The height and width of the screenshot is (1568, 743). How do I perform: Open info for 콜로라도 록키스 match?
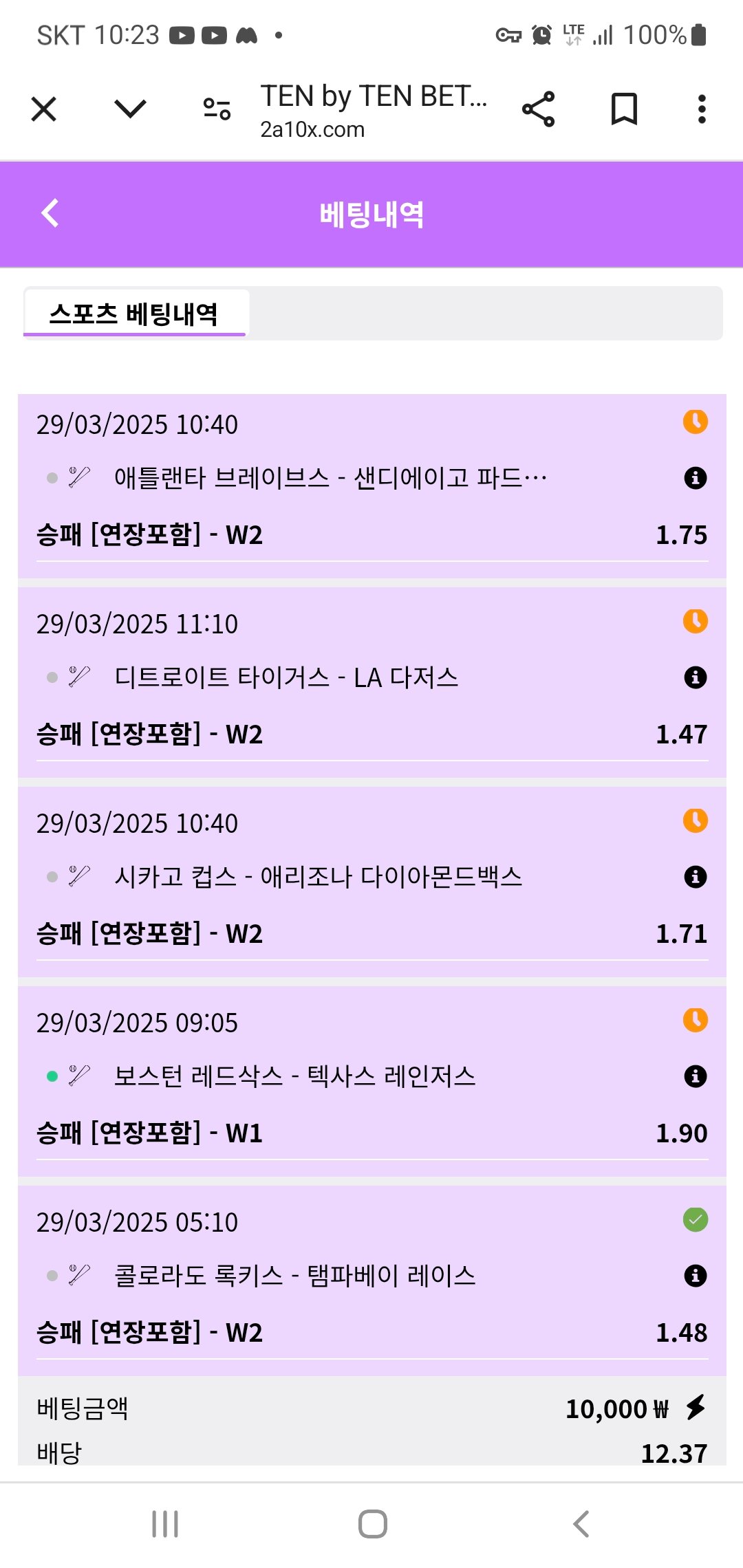pyautogui.click(x=696, y=1276)
